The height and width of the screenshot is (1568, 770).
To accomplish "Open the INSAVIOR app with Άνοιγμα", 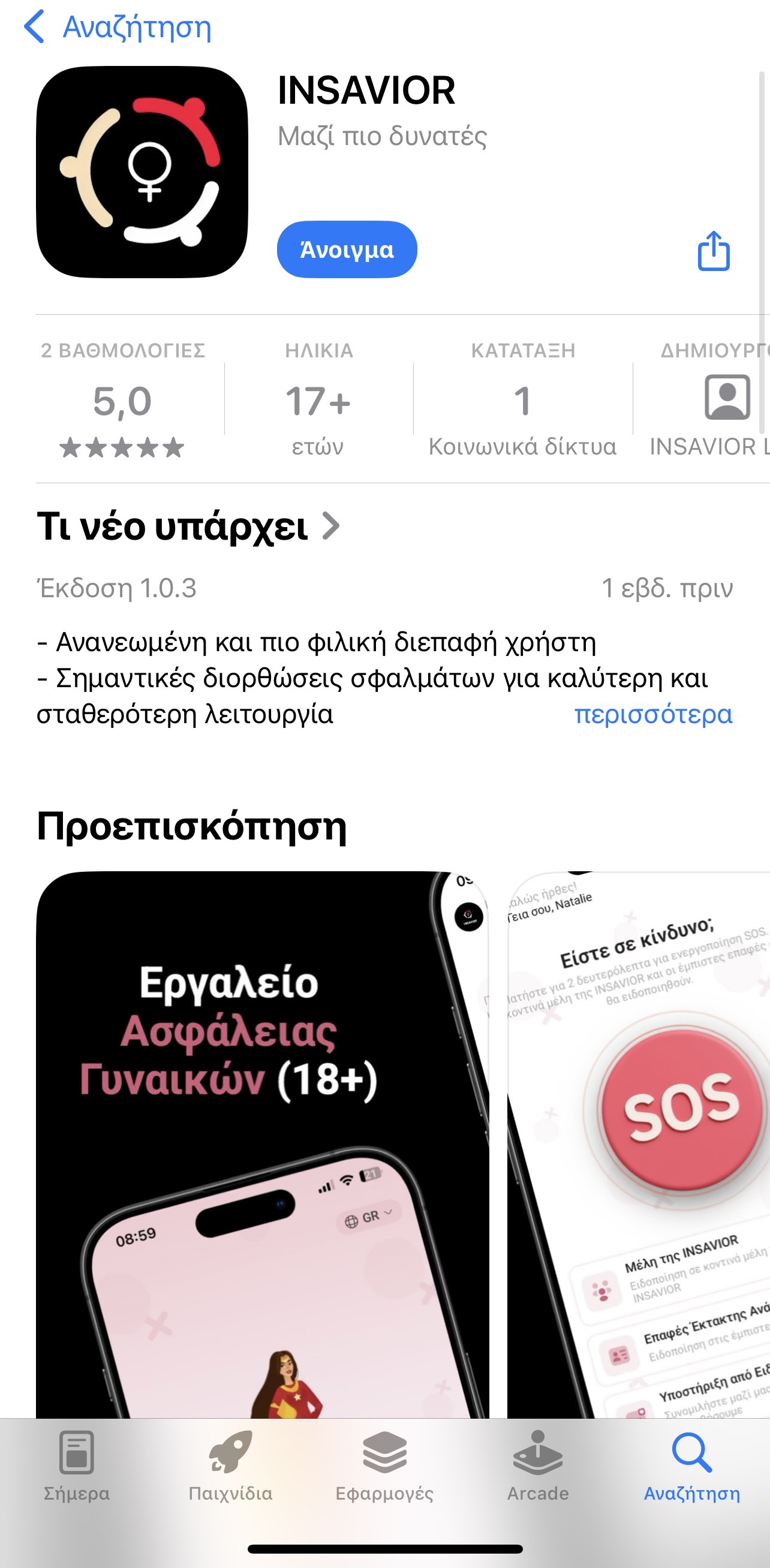I will tap(347, 249).
